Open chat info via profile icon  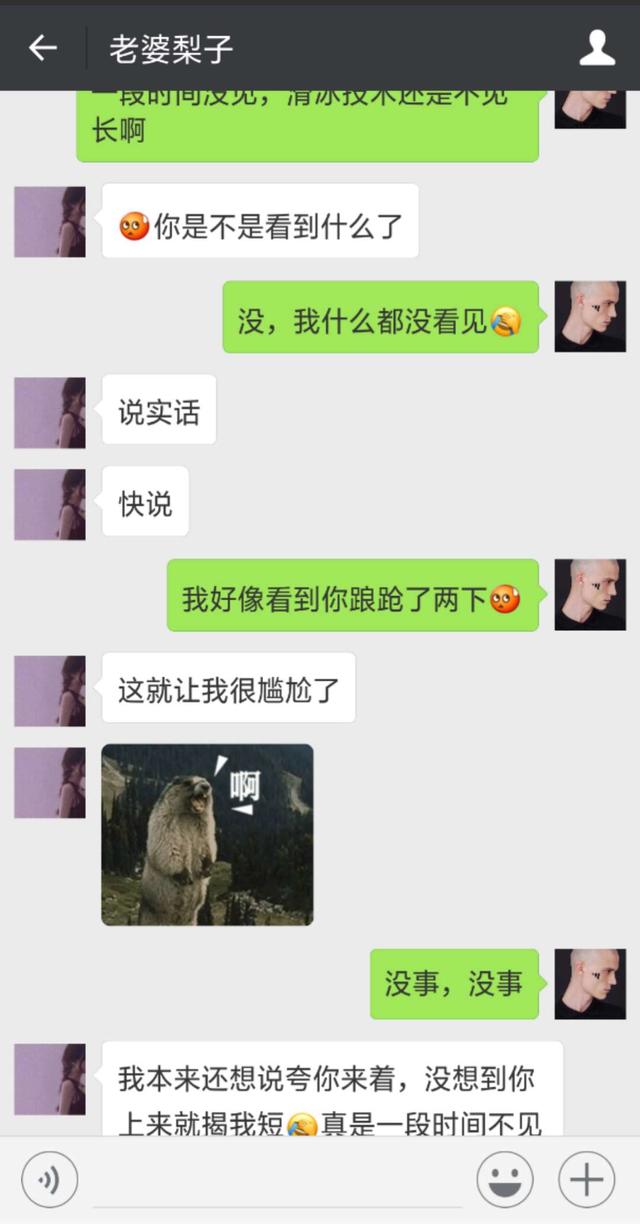click(x=597, y=47)
